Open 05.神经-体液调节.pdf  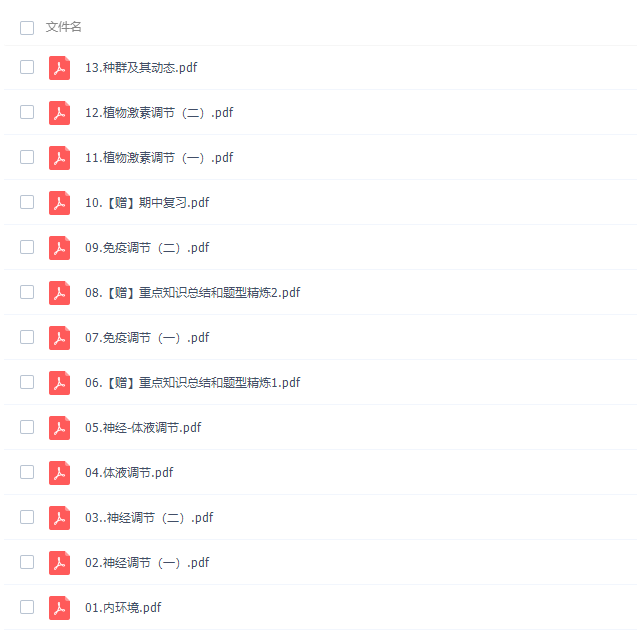[x=143, y=428]
